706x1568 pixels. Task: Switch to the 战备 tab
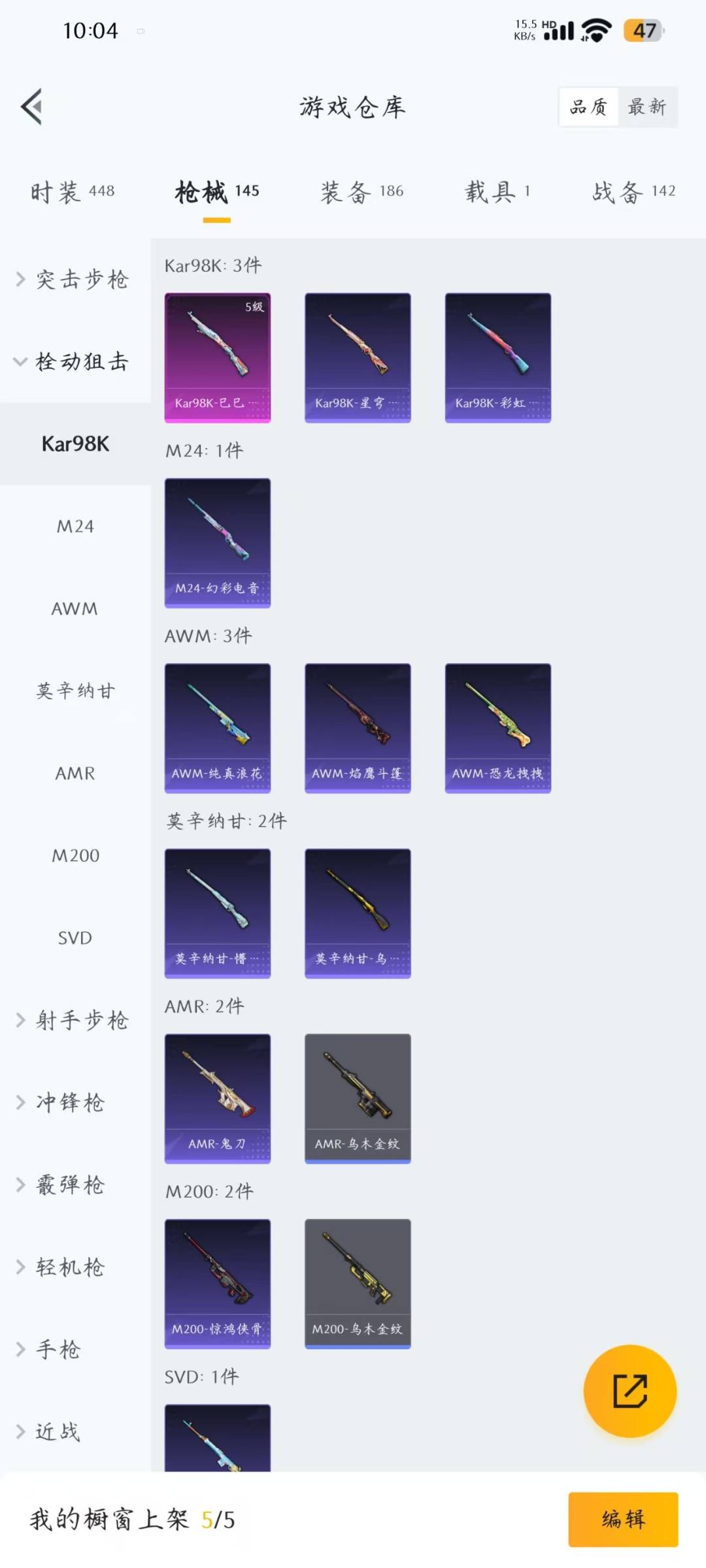pos(633,192)
